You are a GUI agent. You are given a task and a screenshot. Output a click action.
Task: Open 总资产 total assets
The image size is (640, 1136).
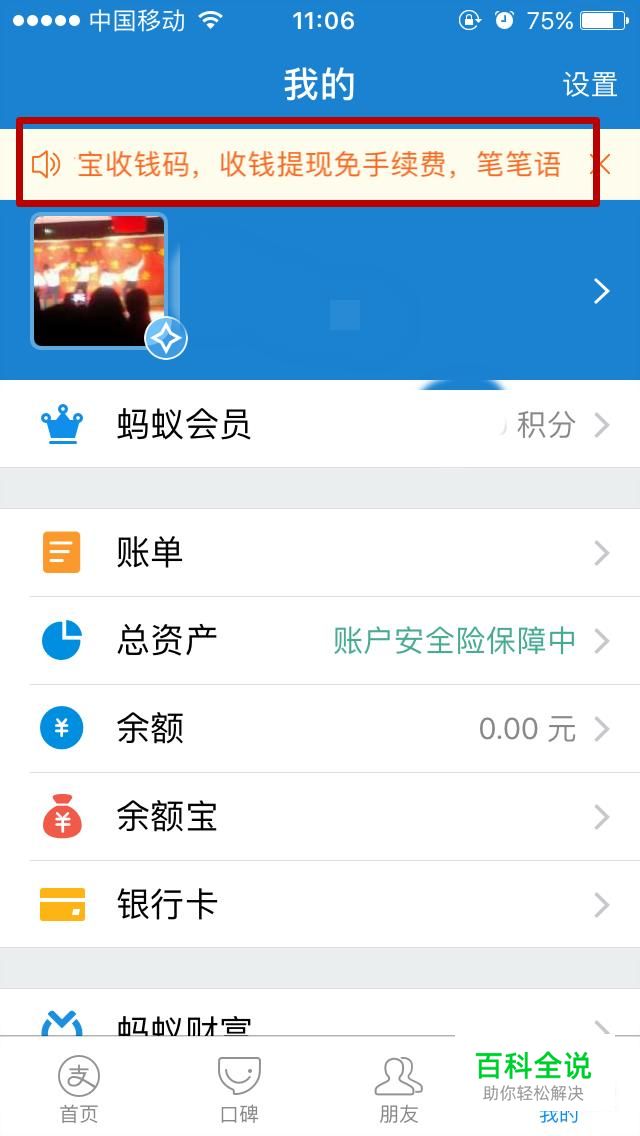[x=320, y=640]
